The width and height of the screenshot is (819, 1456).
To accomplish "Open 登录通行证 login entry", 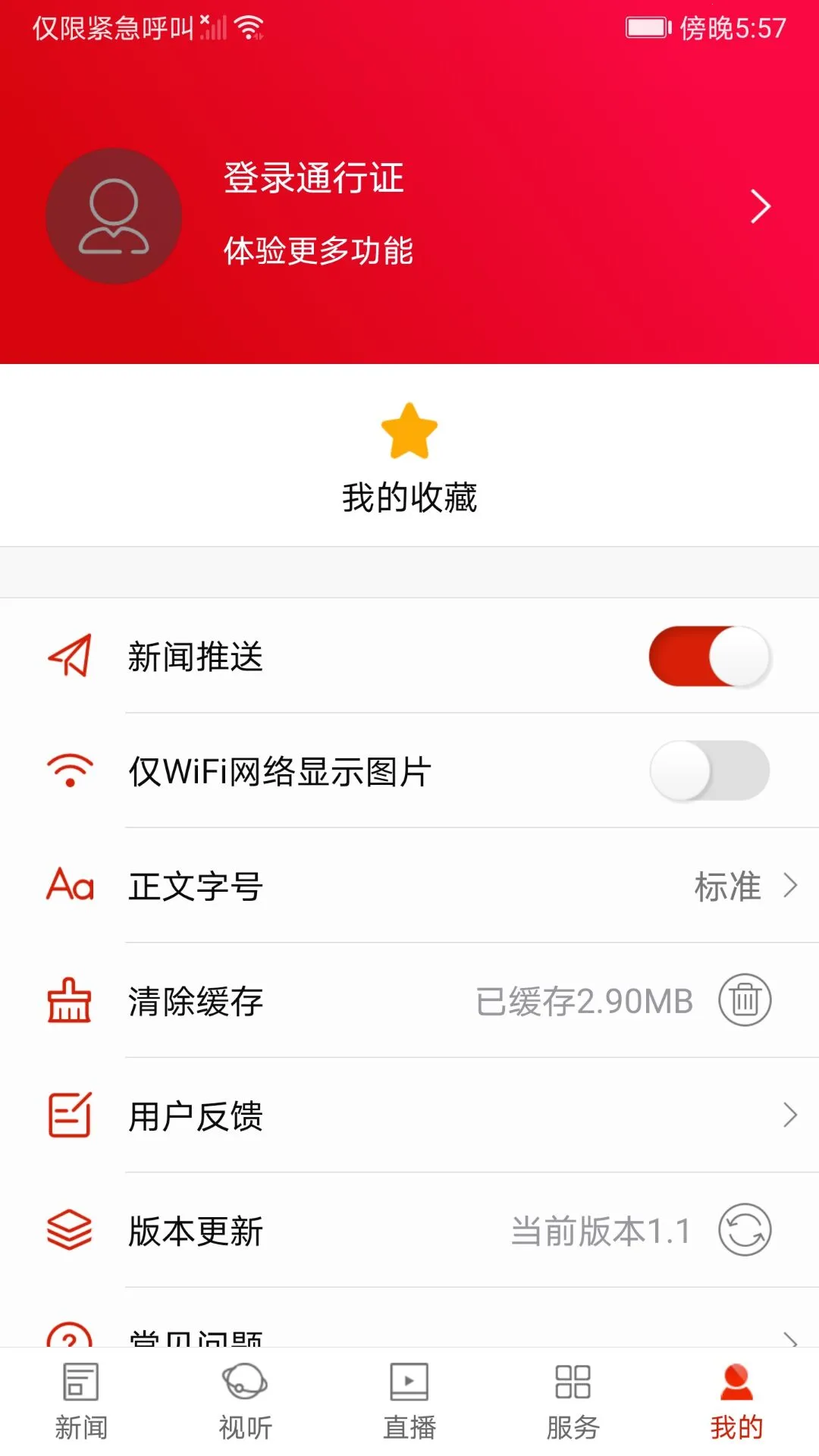I will point(314,179).
